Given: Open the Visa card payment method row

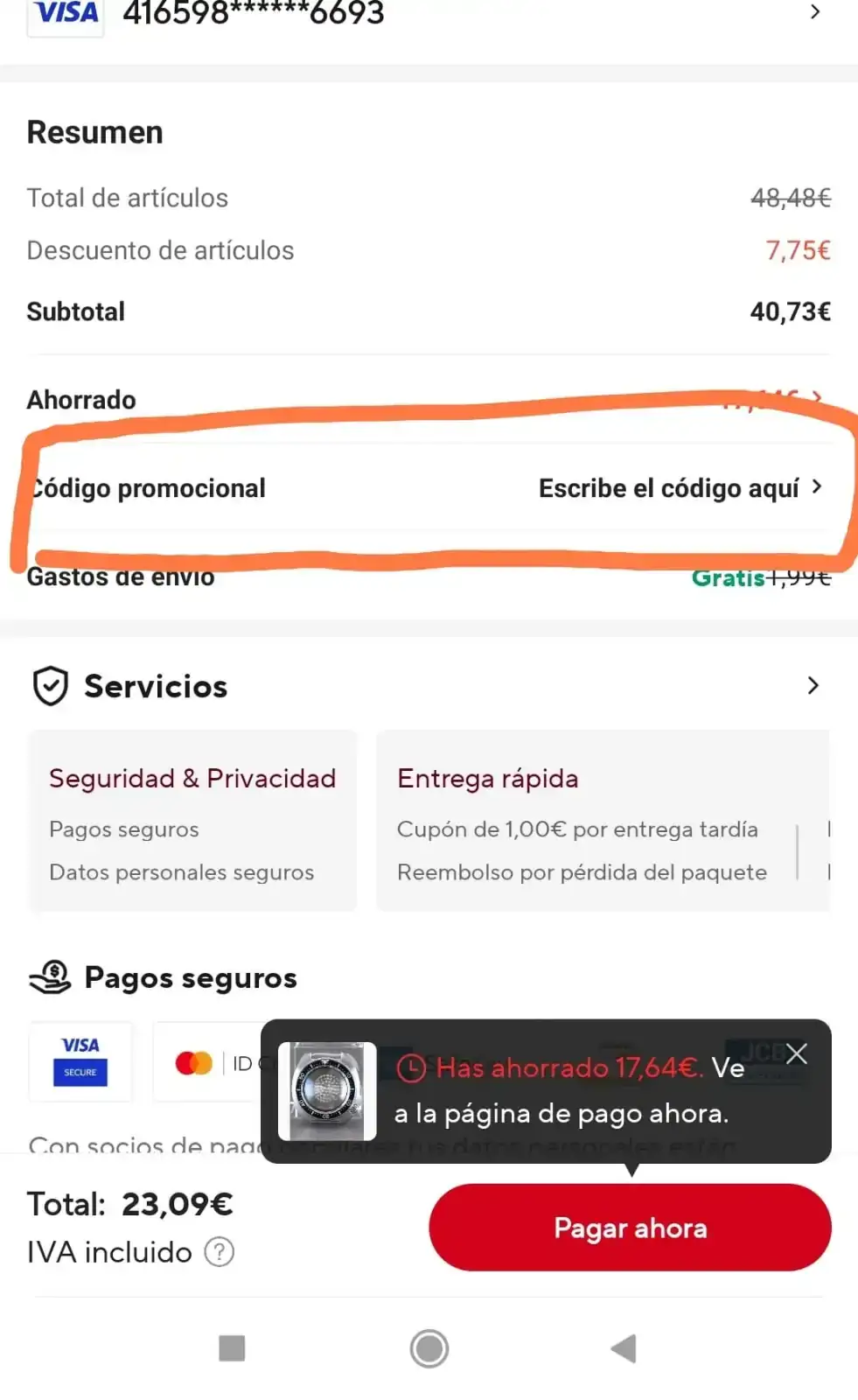Looking at the screenshot, I should [x=429, y=14].
